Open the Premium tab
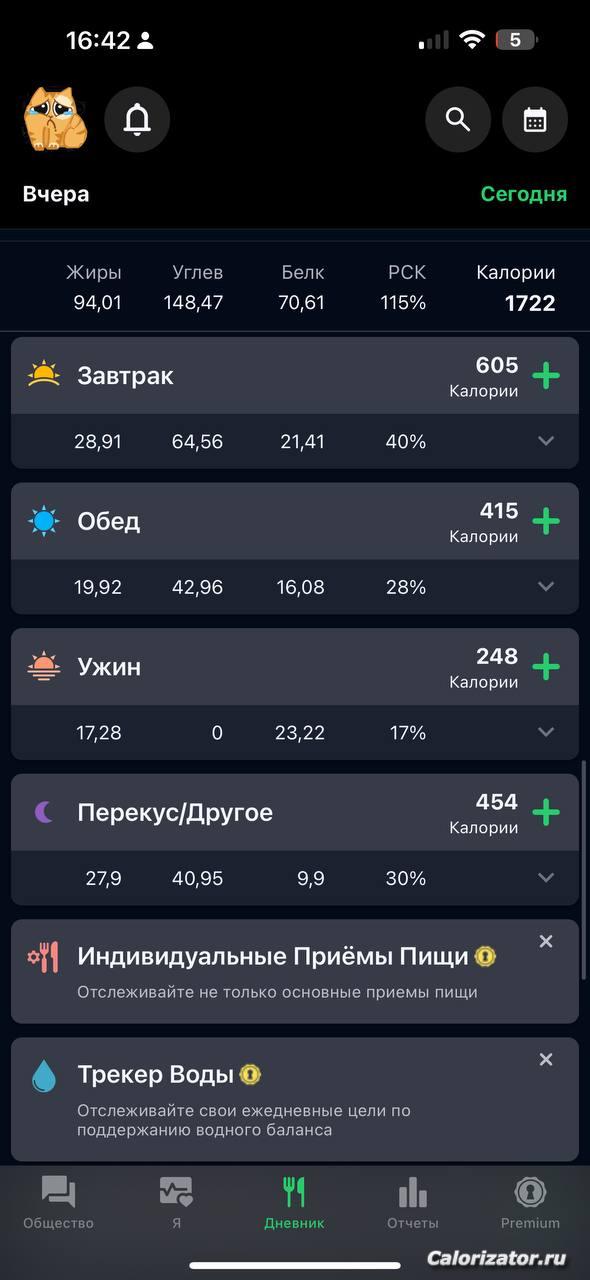Viewport: 590px width, 1280px height. pos(530,1202)
